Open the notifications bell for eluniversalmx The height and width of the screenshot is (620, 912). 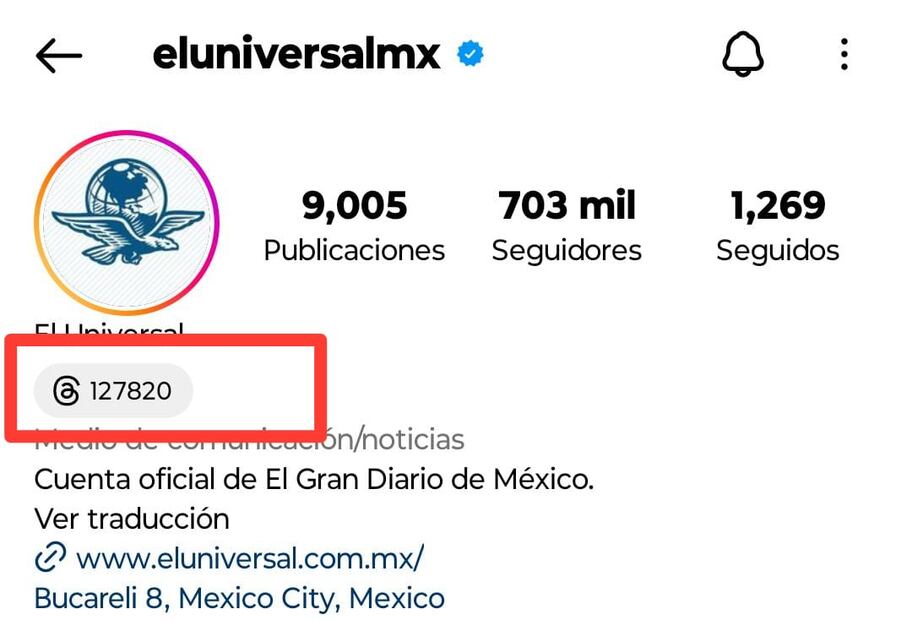point(742,54)
